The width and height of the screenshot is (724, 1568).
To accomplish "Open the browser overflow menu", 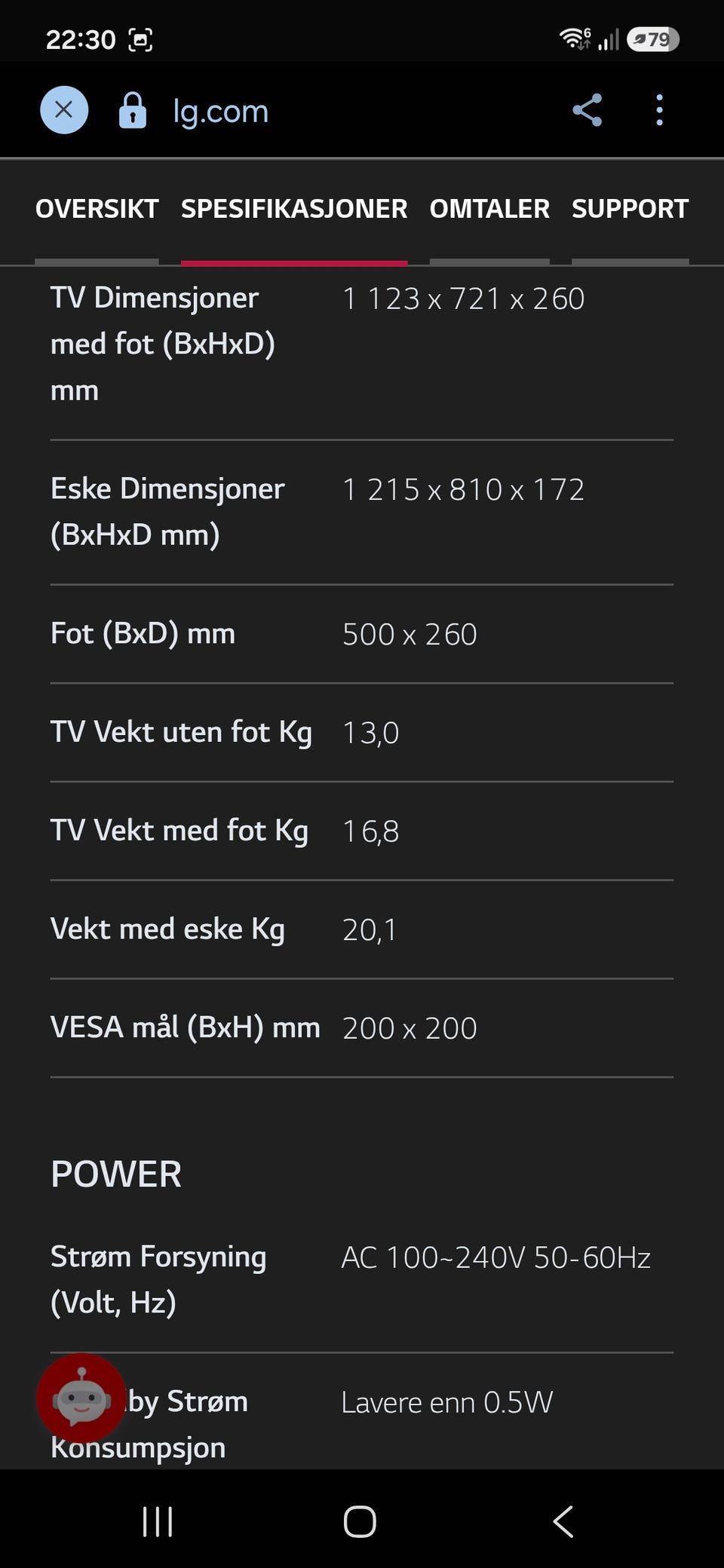I will tap(659, 110).
